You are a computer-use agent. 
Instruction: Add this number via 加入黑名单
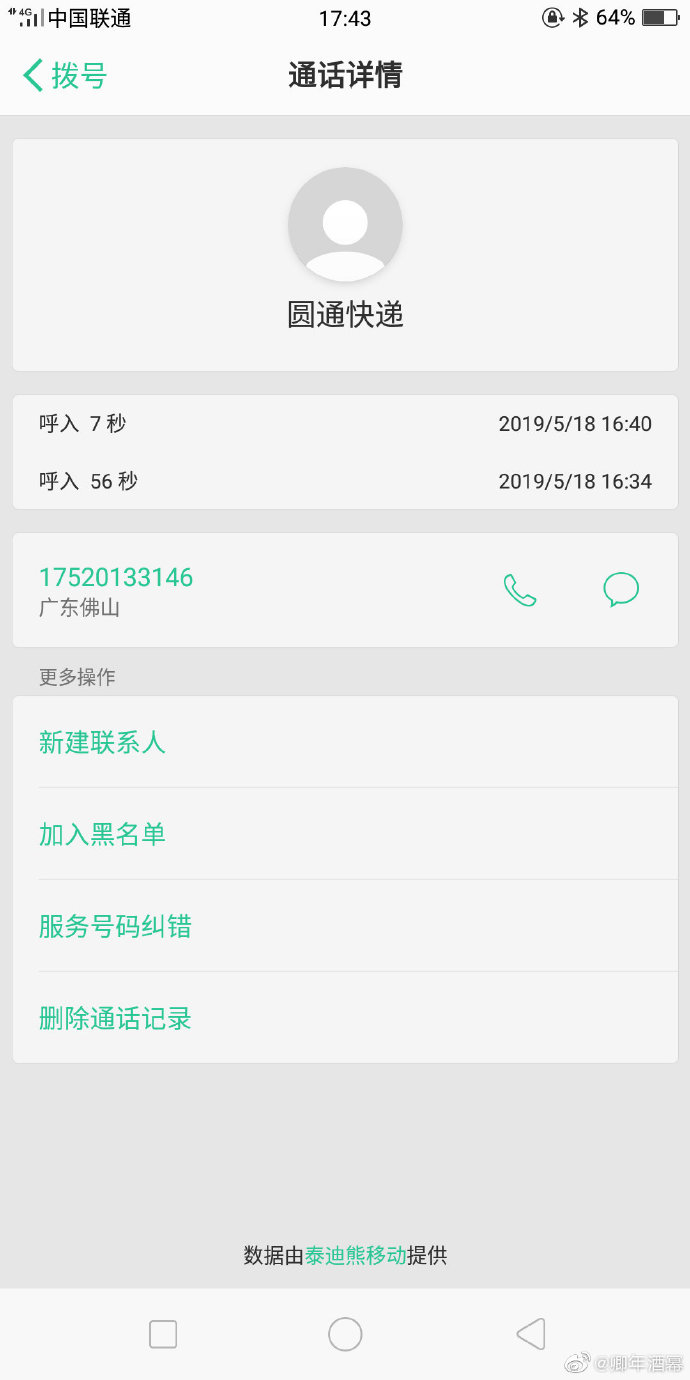pyautogui.click(x=102, y=834)
